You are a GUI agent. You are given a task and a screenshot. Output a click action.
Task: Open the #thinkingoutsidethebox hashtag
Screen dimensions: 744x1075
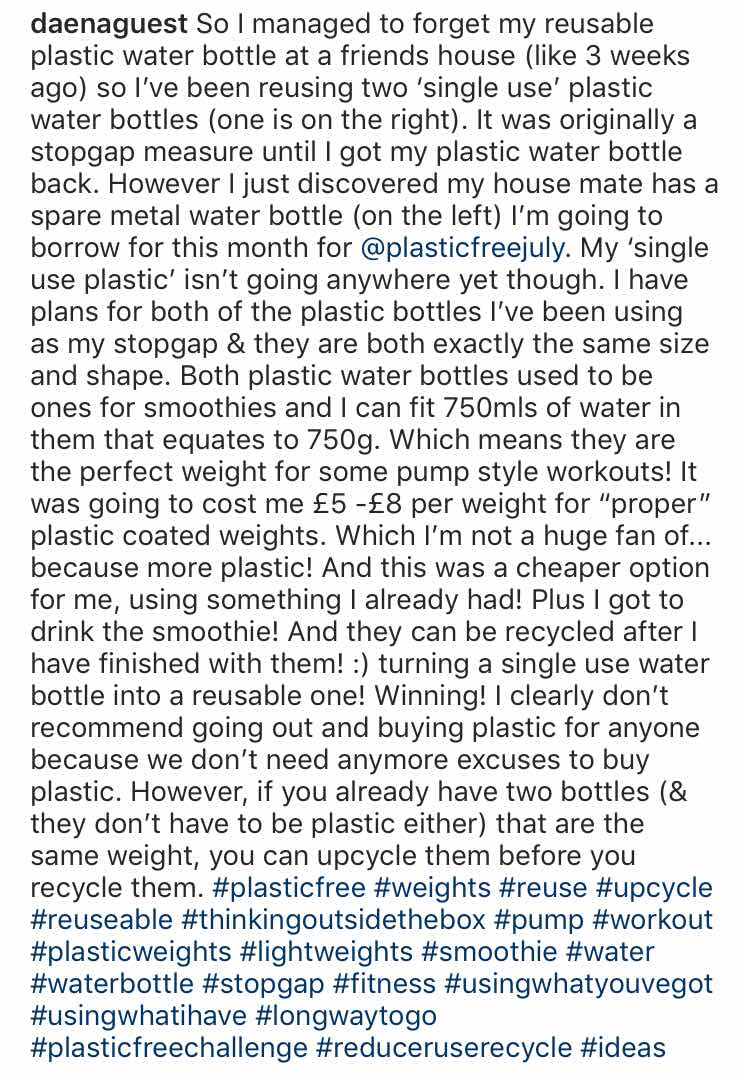coord(333,920)
